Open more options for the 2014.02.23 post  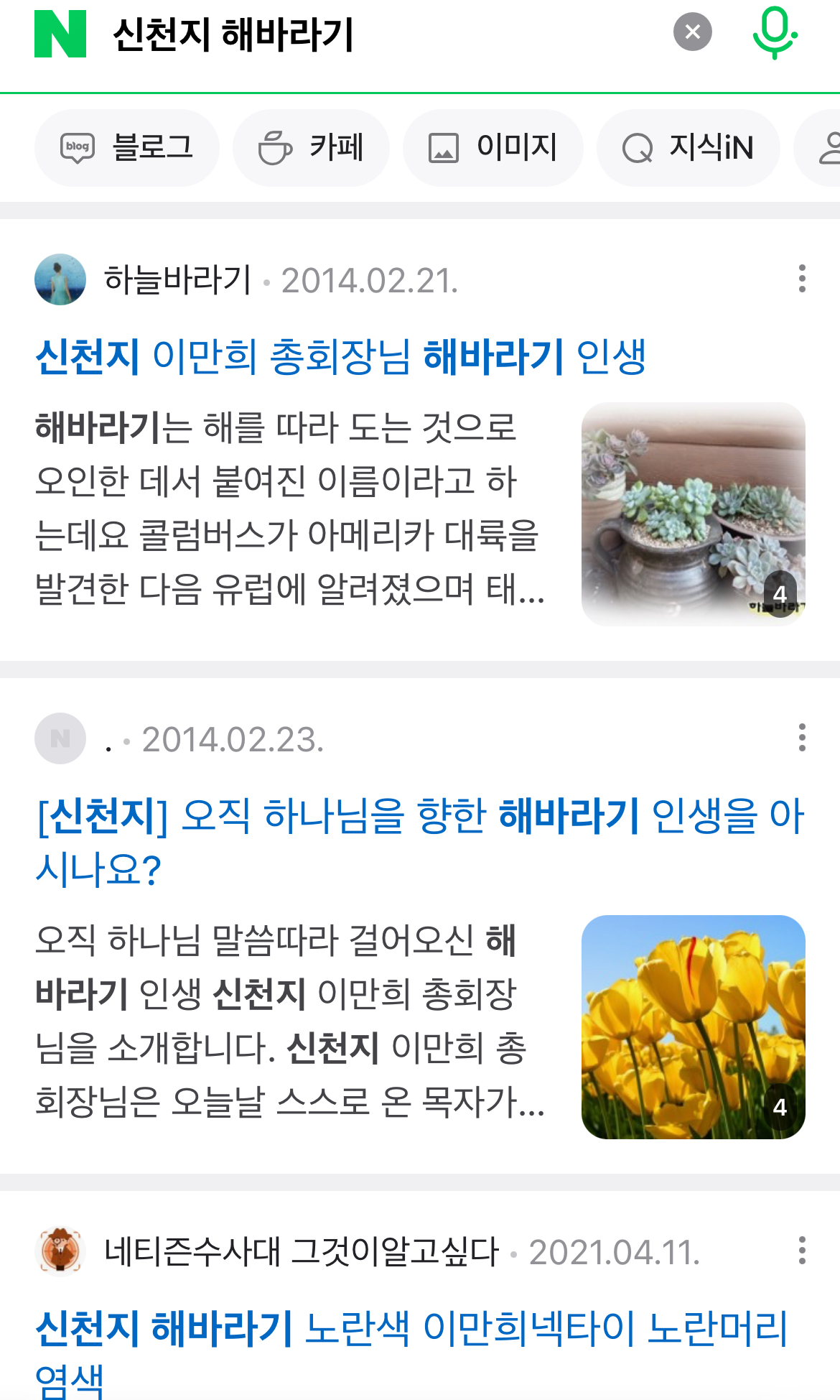coord(802,738)
